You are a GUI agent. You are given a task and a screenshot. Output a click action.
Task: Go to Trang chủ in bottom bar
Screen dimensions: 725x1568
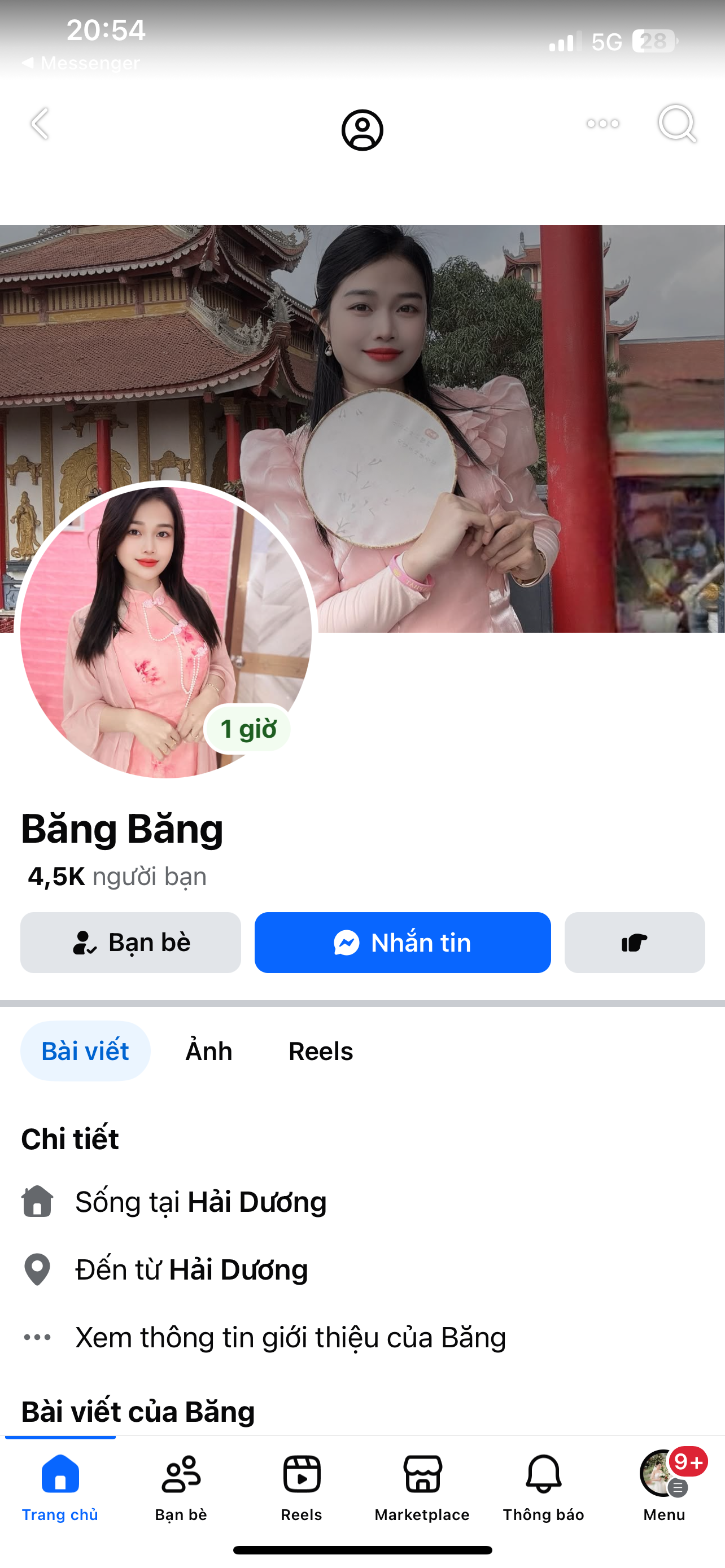(60, 1486)
